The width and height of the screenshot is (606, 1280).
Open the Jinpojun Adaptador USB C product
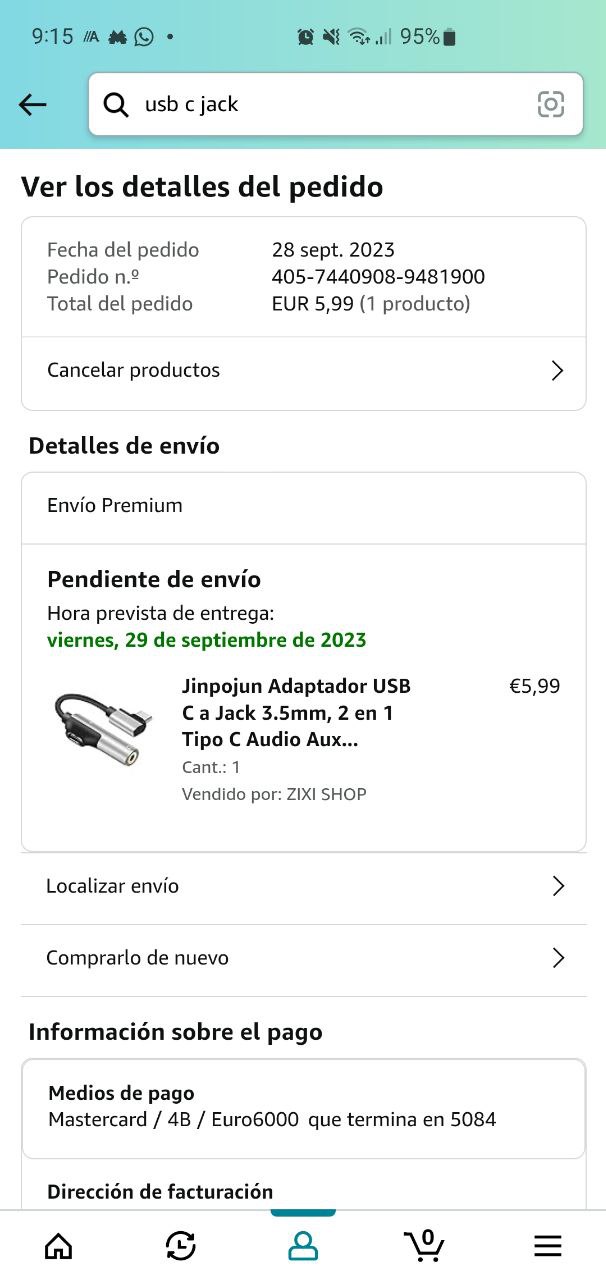pyautogui.click(x=297, y=713)
